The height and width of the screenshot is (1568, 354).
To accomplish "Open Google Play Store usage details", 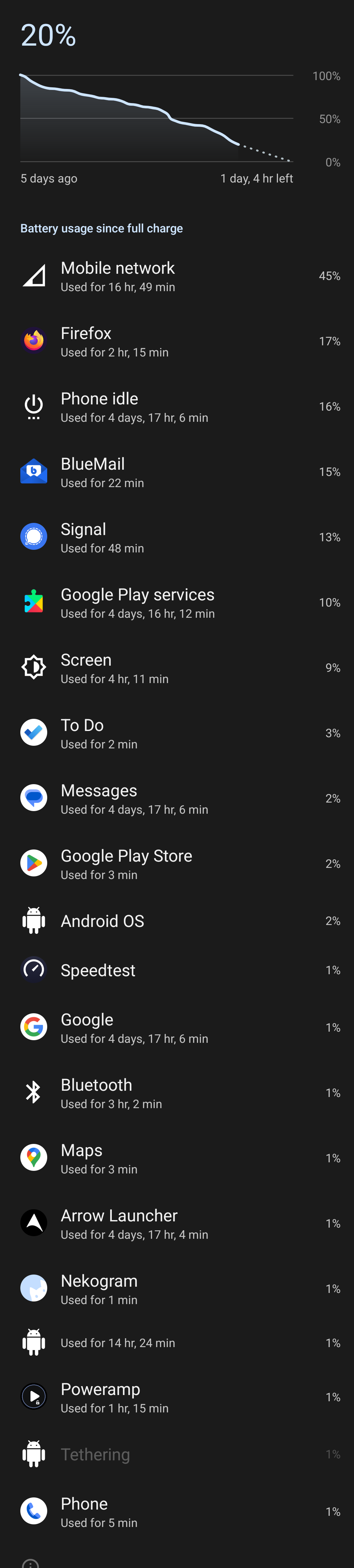I will pyautogui.click(x=176, y=864).
